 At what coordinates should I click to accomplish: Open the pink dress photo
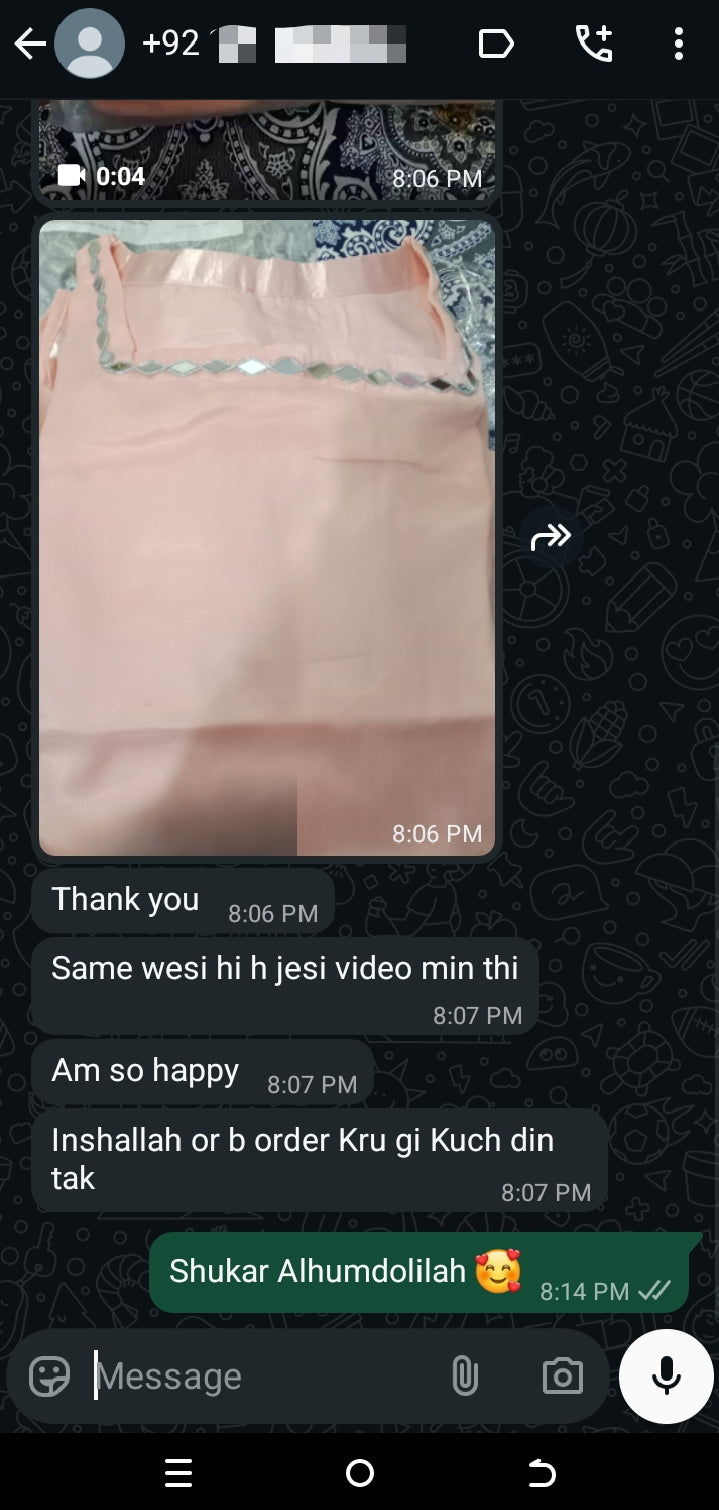click(x=266, y=537)
